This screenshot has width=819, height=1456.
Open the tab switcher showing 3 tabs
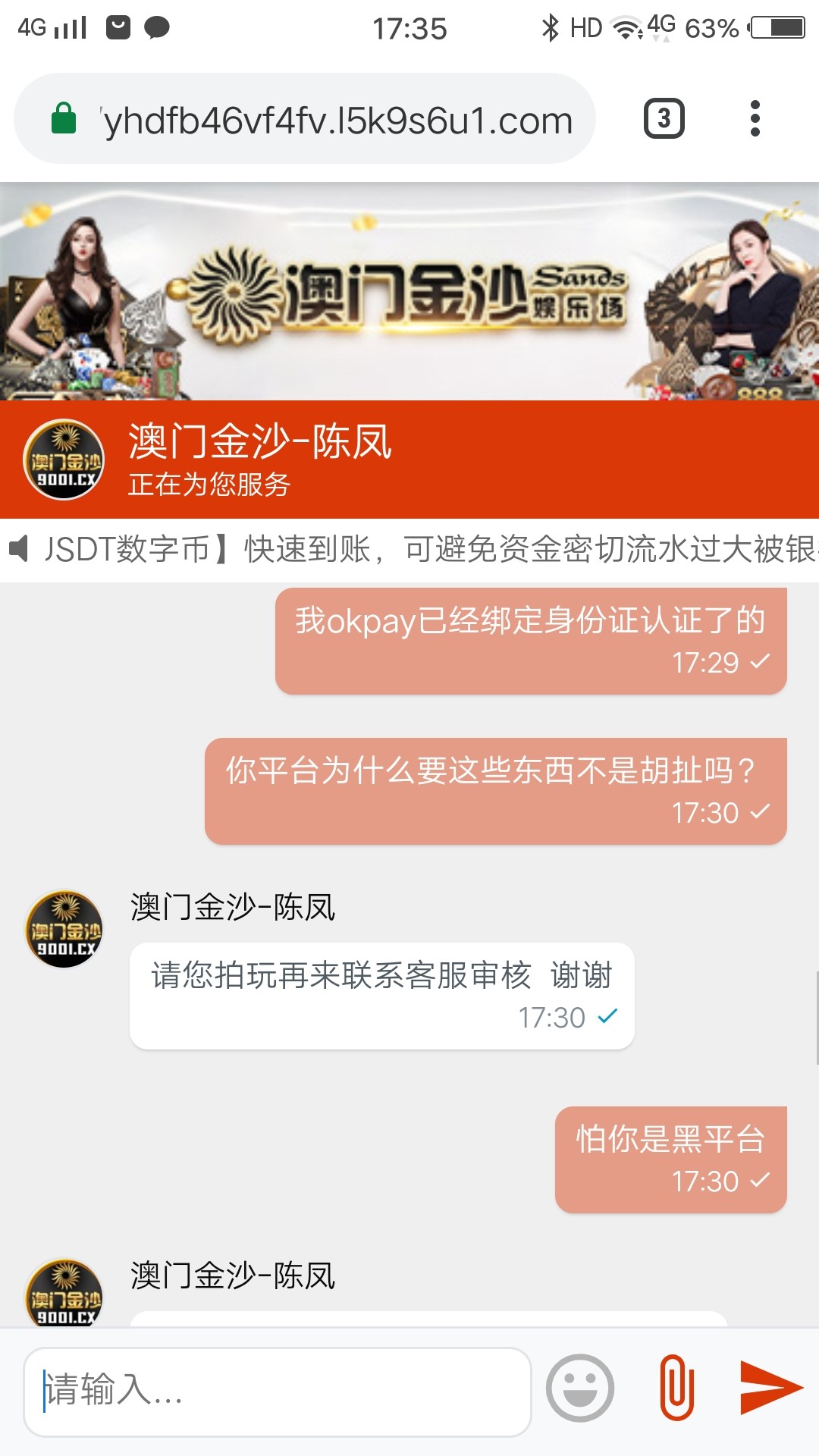(x=664, y=119)
